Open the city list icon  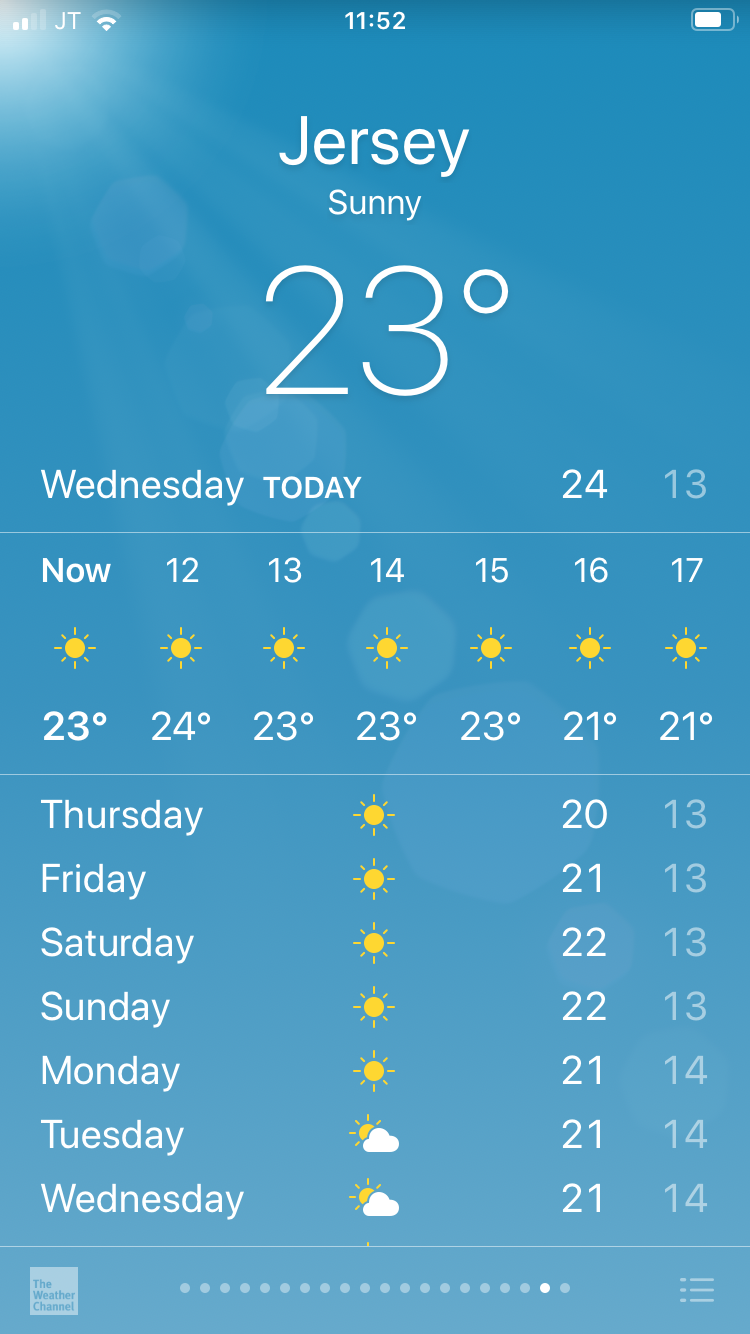[x=697, y=1290]
